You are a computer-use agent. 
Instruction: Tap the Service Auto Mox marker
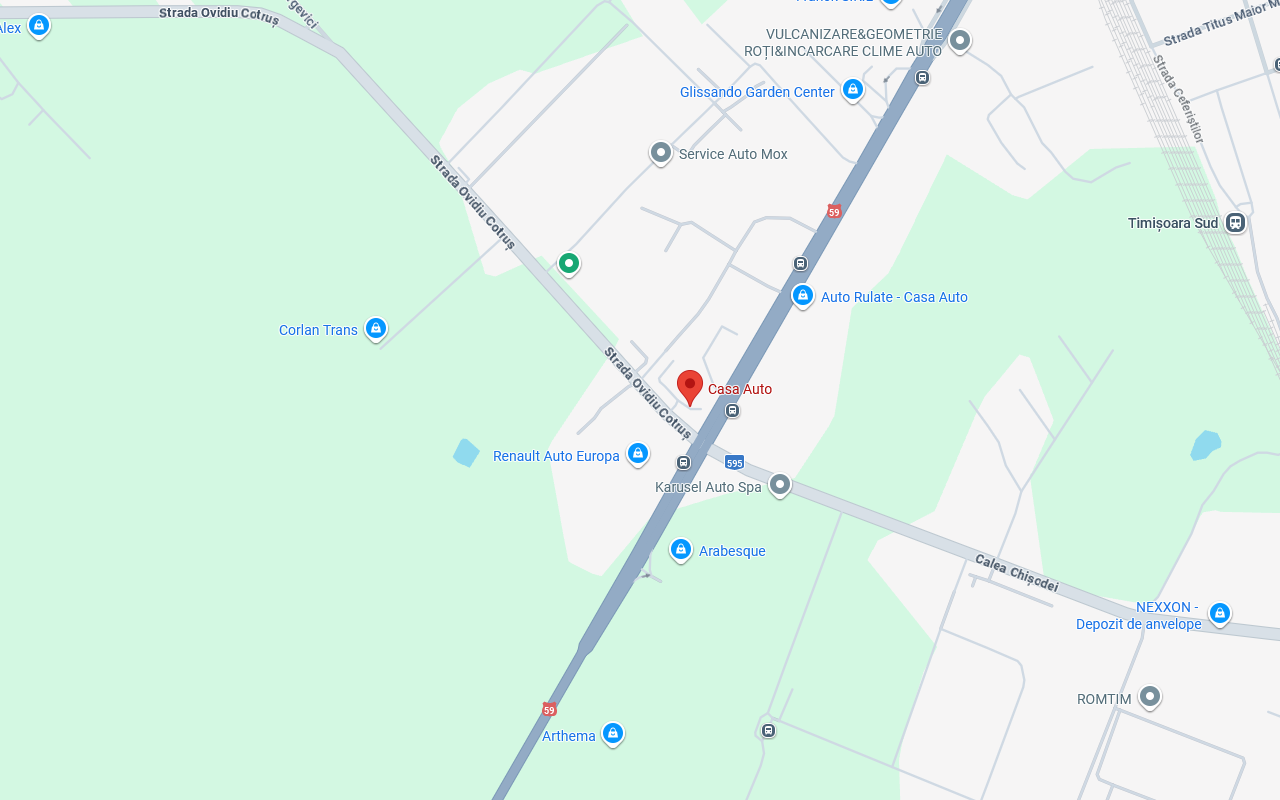(x=661, y=153)
